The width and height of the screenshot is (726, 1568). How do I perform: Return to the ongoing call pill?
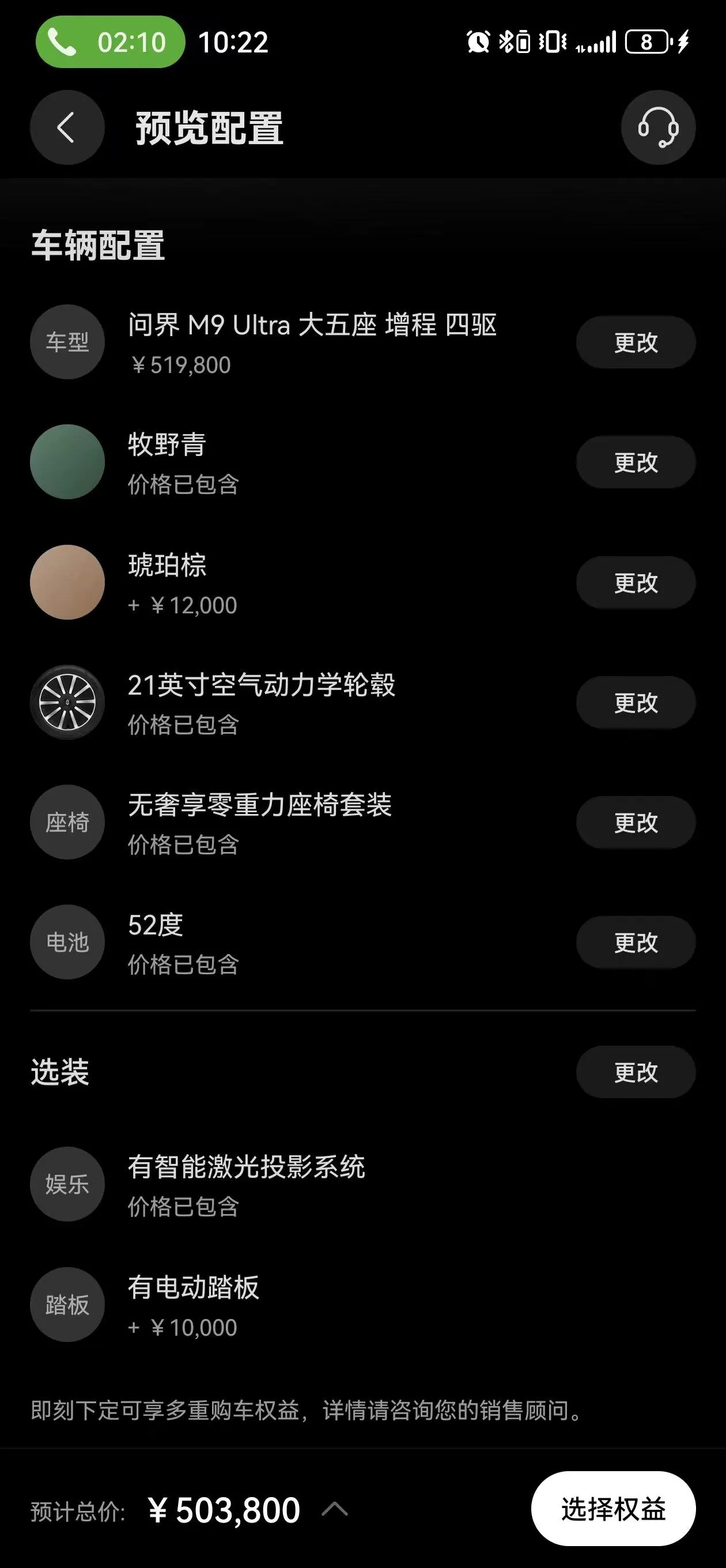pyautogui.click(x=110, y=42)
